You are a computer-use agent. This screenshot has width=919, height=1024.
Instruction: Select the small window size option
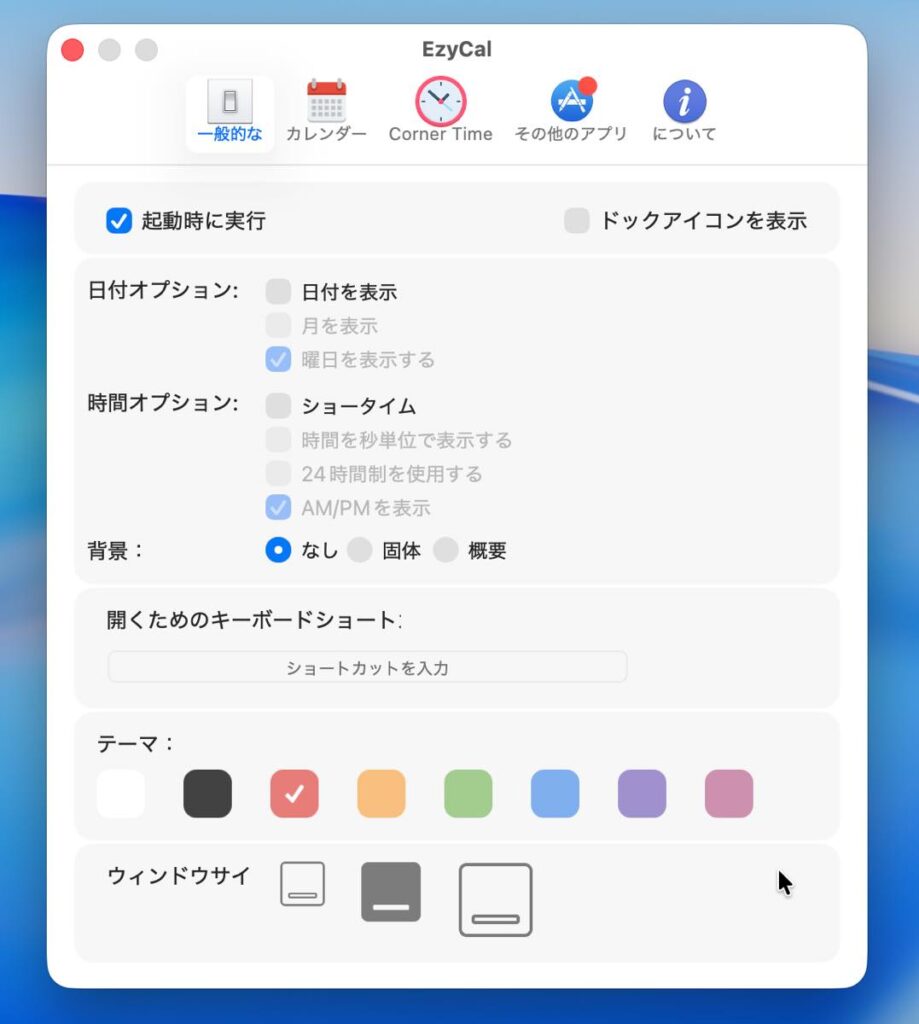pyautogui.click(x=302, y=884)
